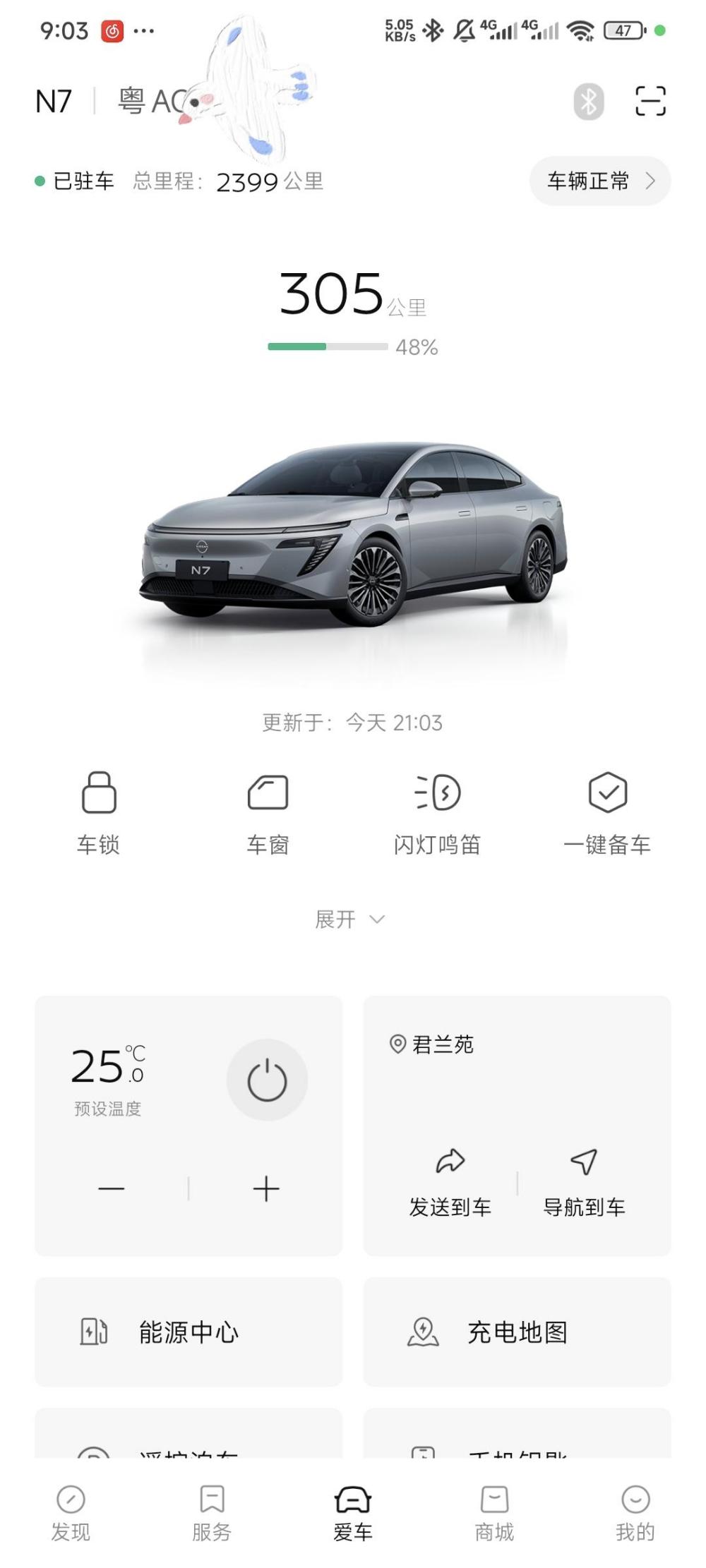
Task: Open the 充电地图 charging map card
Action: 517,1332
